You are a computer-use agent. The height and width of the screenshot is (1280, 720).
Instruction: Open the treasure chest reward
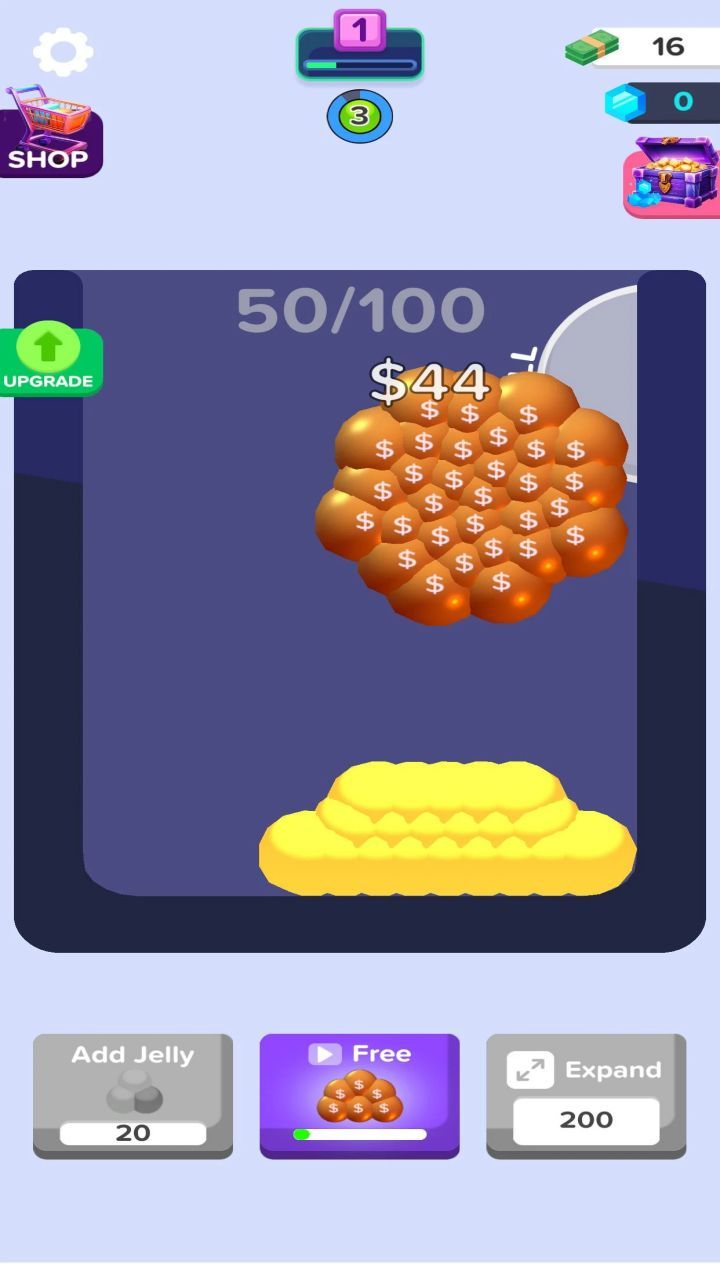point(674,177)
